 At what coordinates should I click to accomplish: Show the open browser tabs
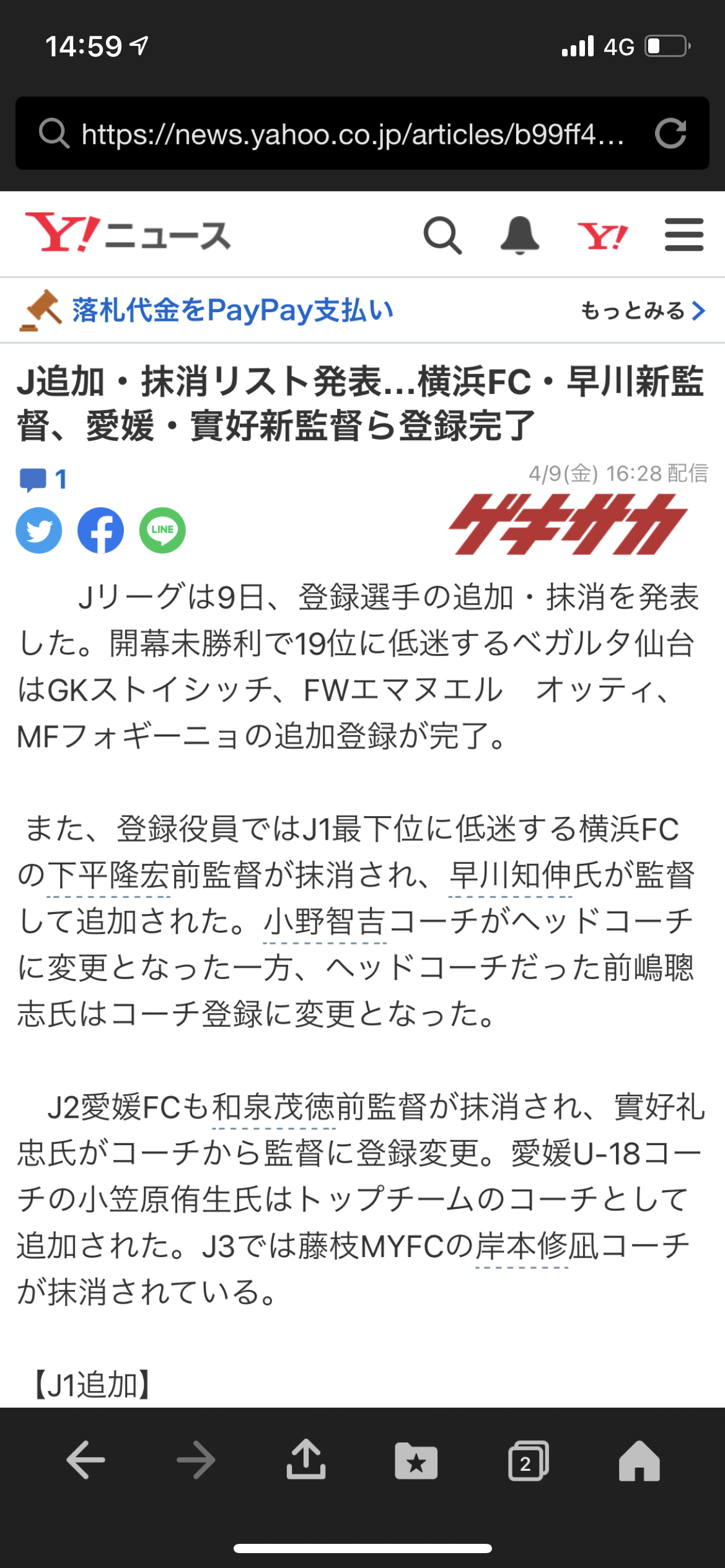(x=528, y=1461)
